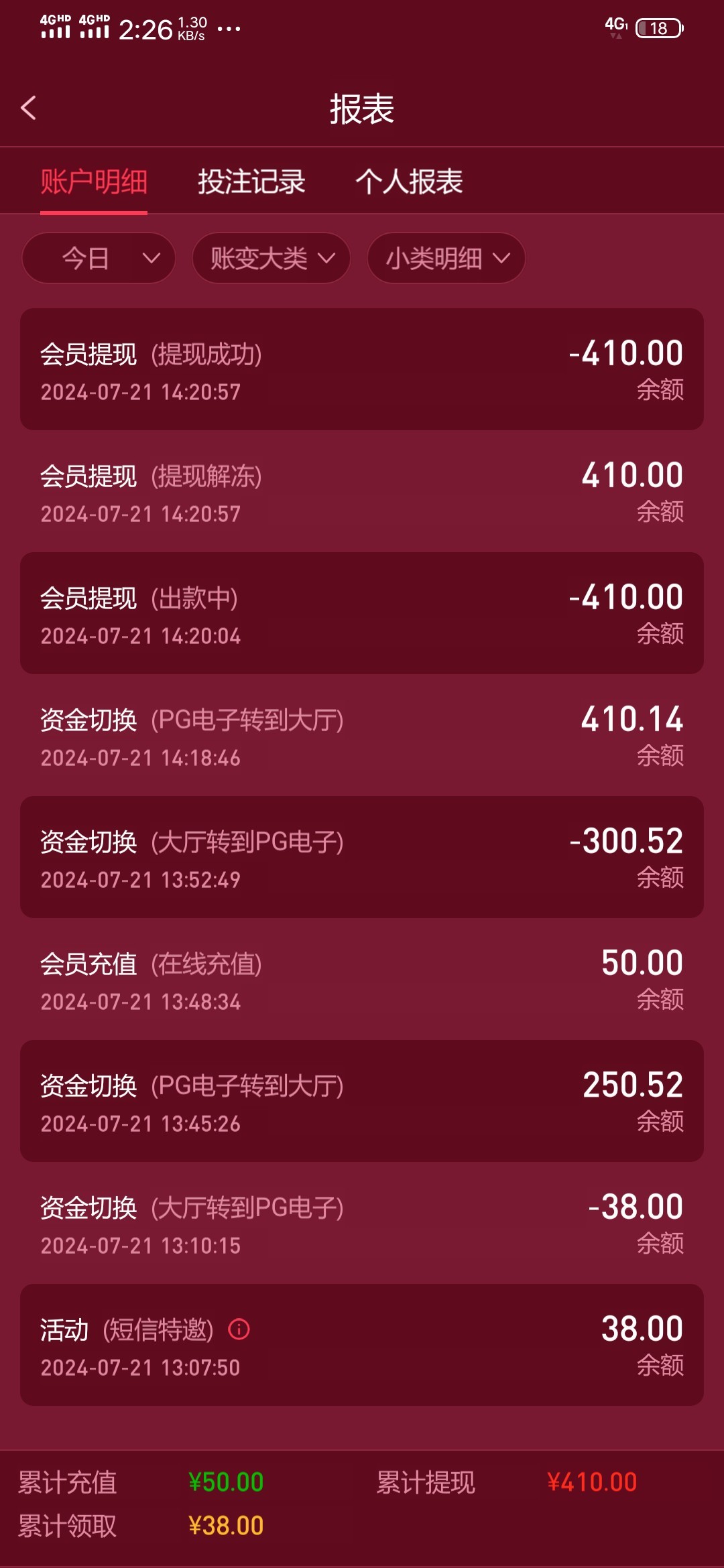The width and height of the screenshot is (724, 1568).
Task: Go back using the top-left arrow
Action: (x=28, y=108)
